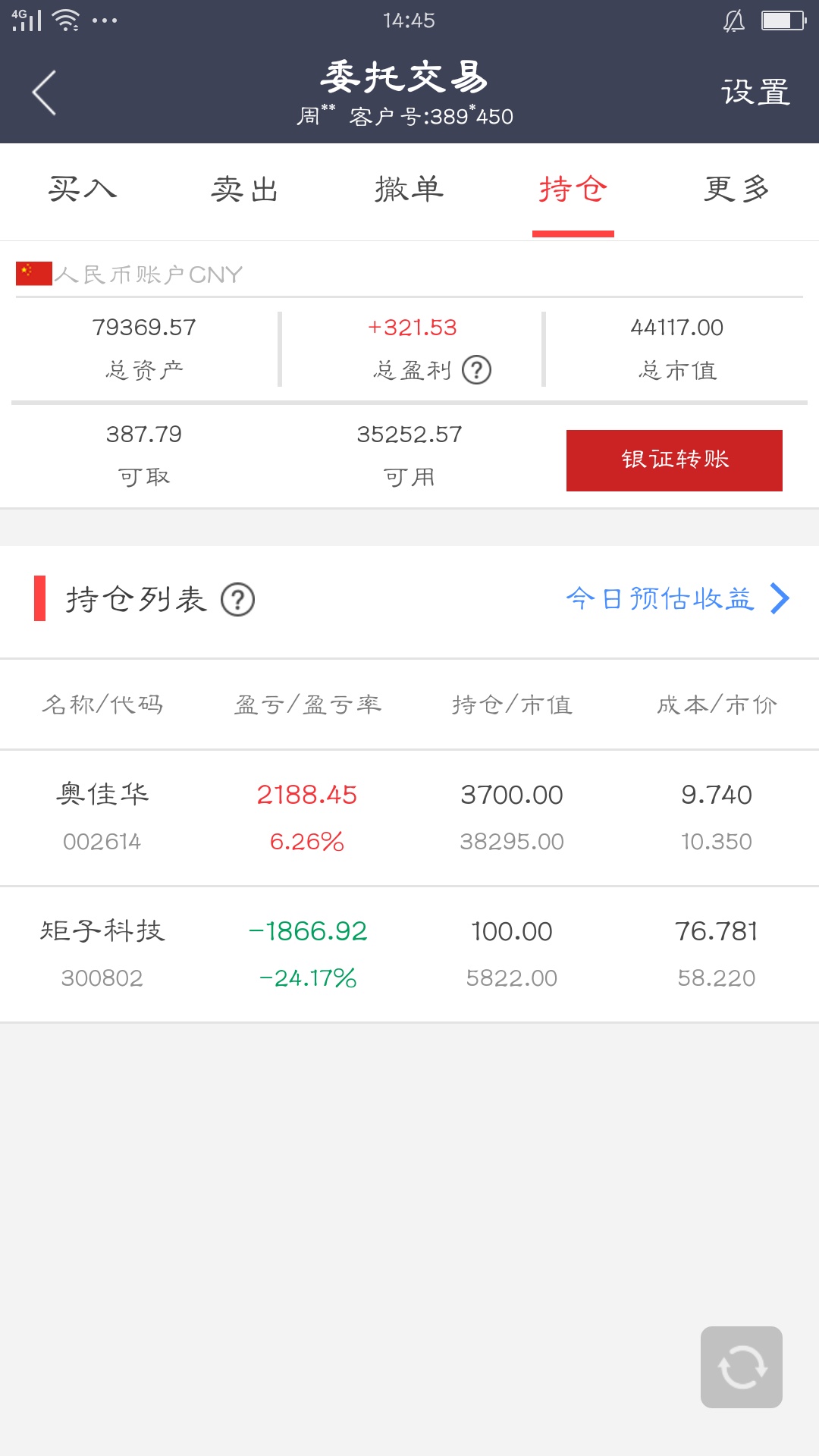Refresh holdings with the floating refresh button
This screenshot has height=1456, width=819.
click(742, 1367)
